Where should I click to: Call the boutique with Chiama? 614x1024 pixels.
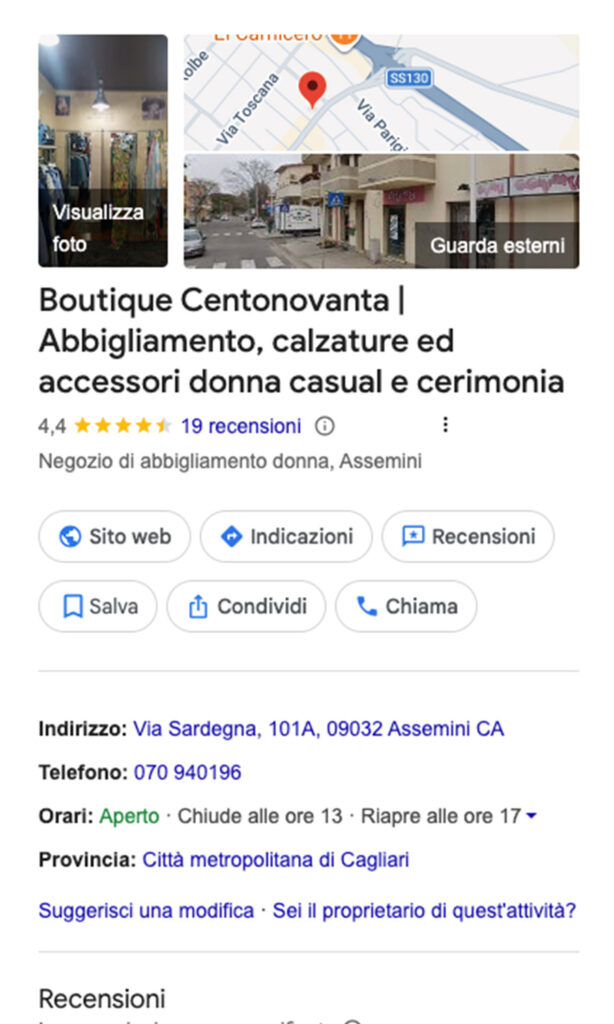click(x=406, y=607)
